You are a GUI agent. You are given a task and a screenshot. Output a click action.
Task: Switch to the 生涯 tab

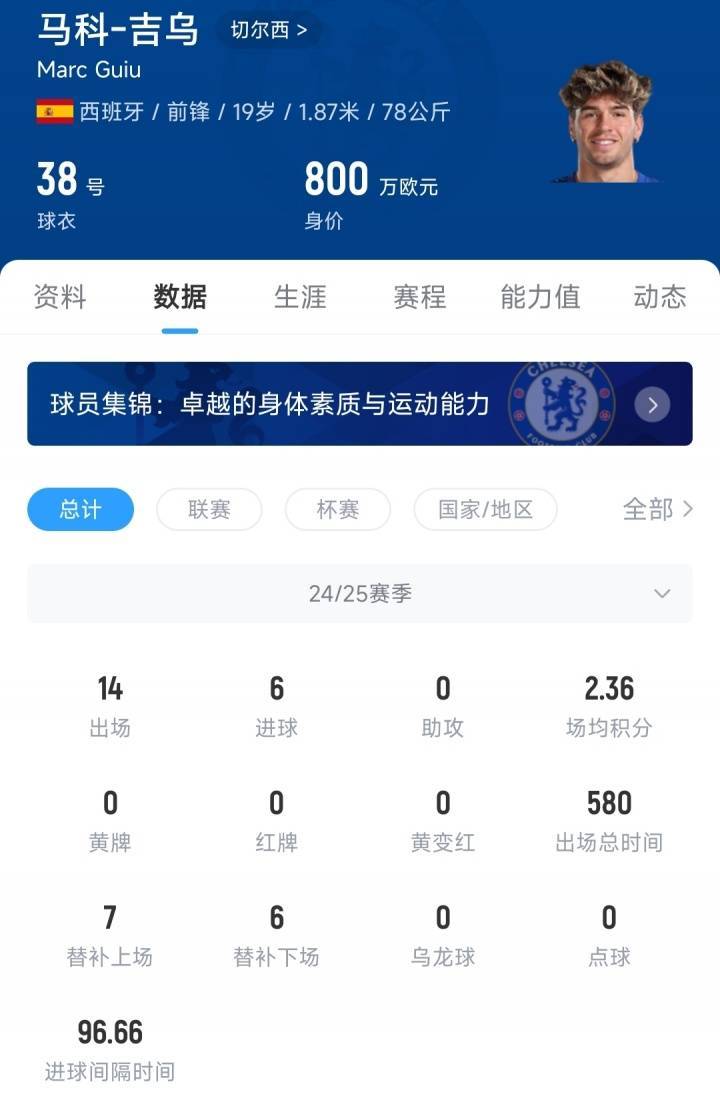tap(299, 297)
